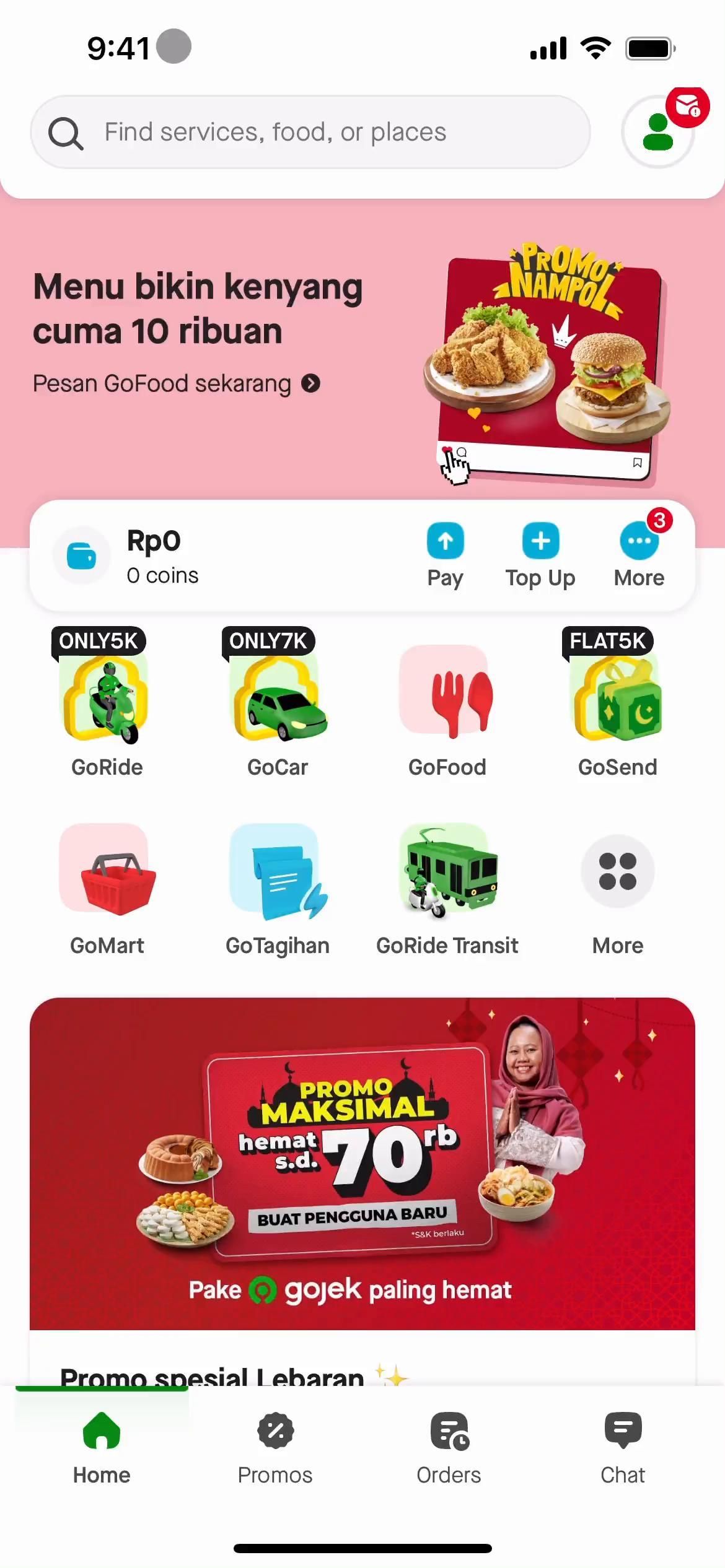Open GoCar service

click(277, 712)
